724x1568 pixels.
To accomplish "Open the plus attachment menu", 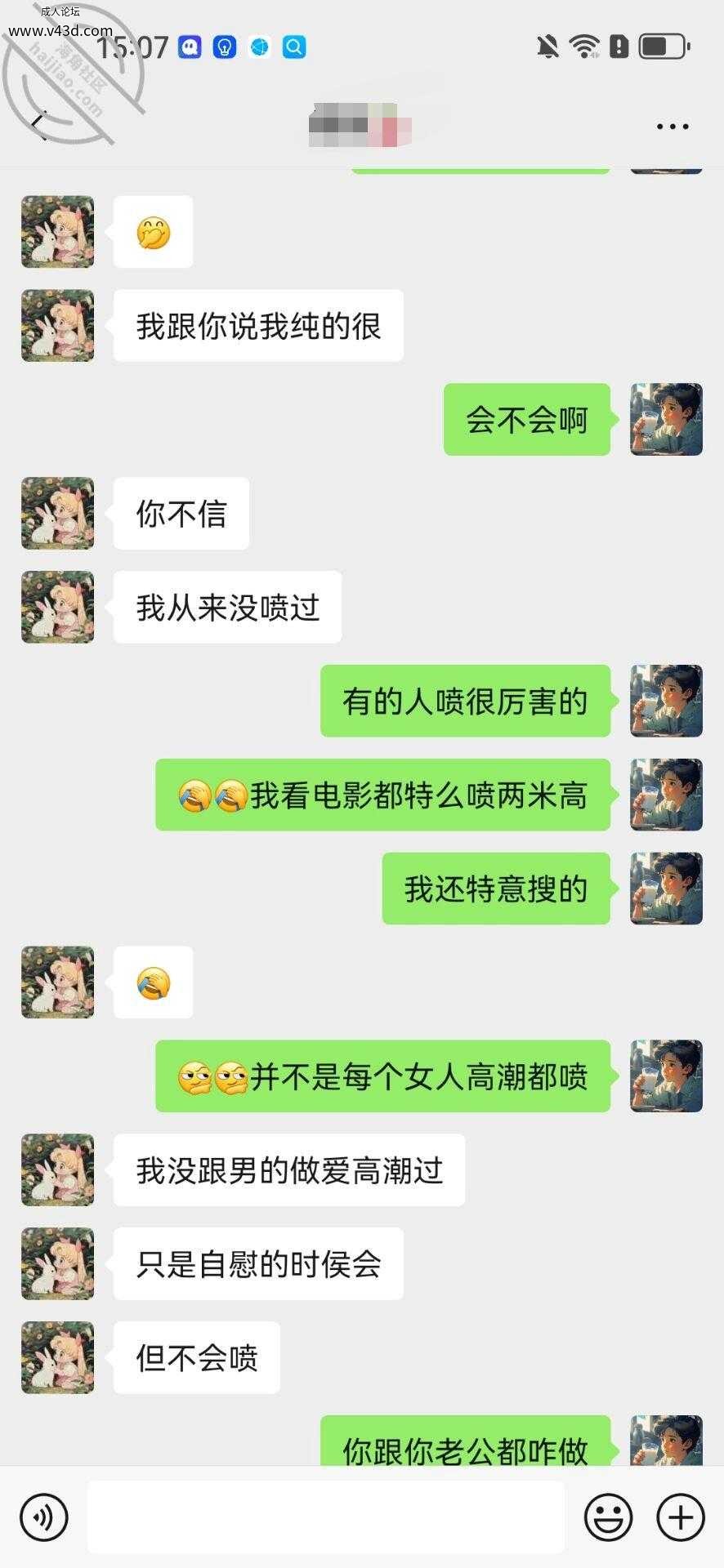I will [680, 1517].
